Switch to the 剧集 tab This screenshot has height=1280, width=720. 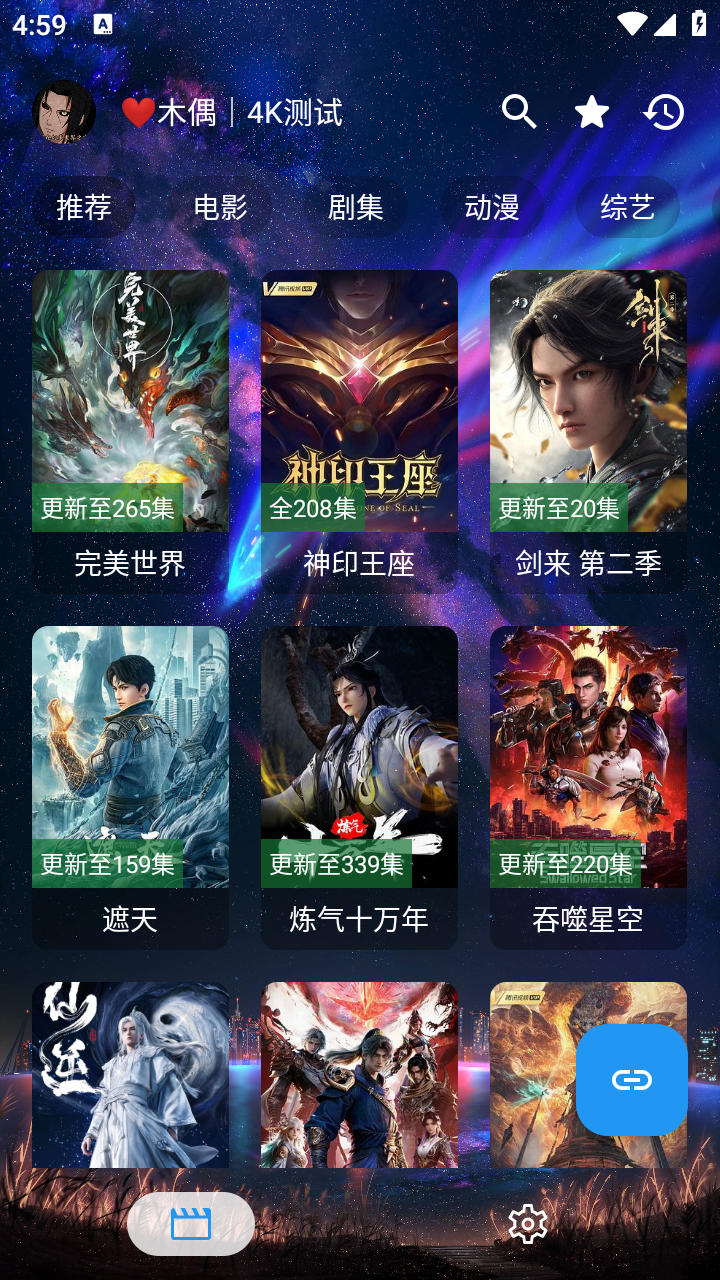[355, 207]
